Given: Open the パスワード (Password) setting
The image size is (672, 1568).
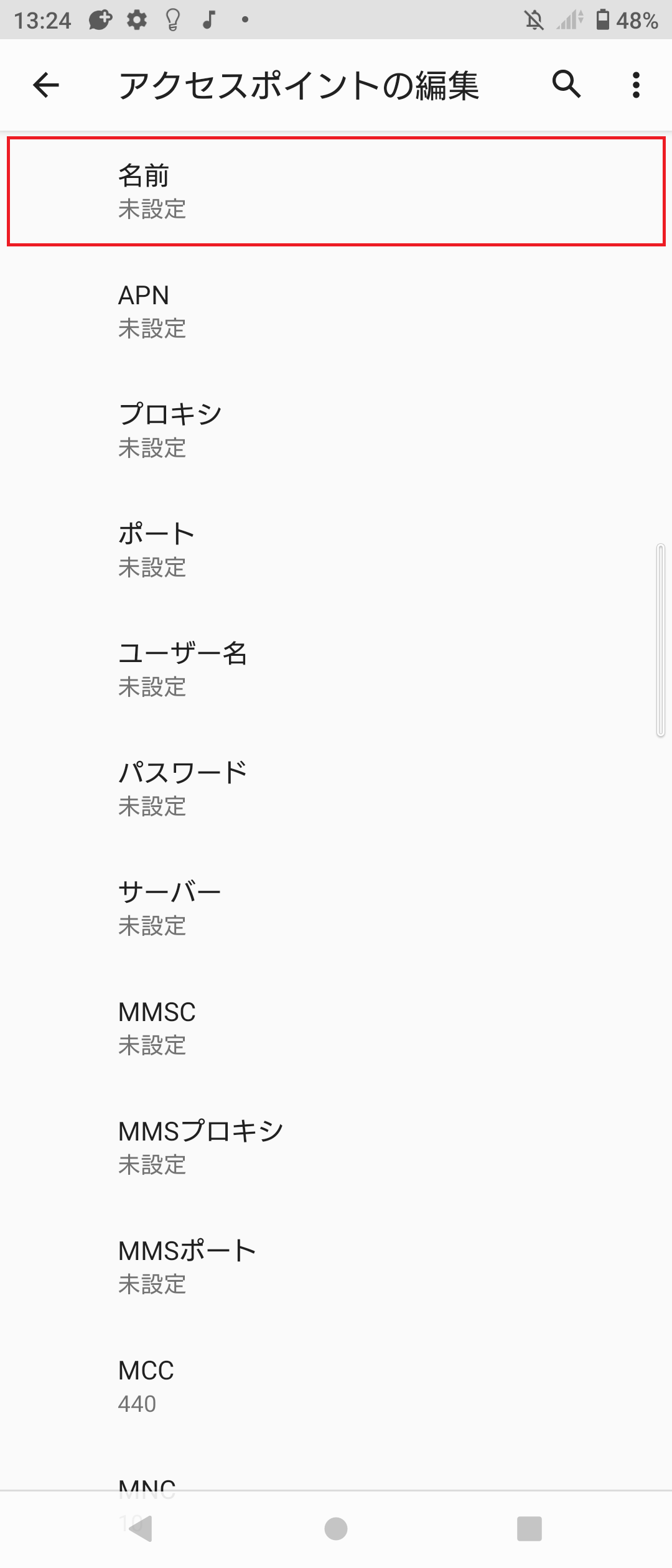Looking at the screenshot, I should pos(336,788).
